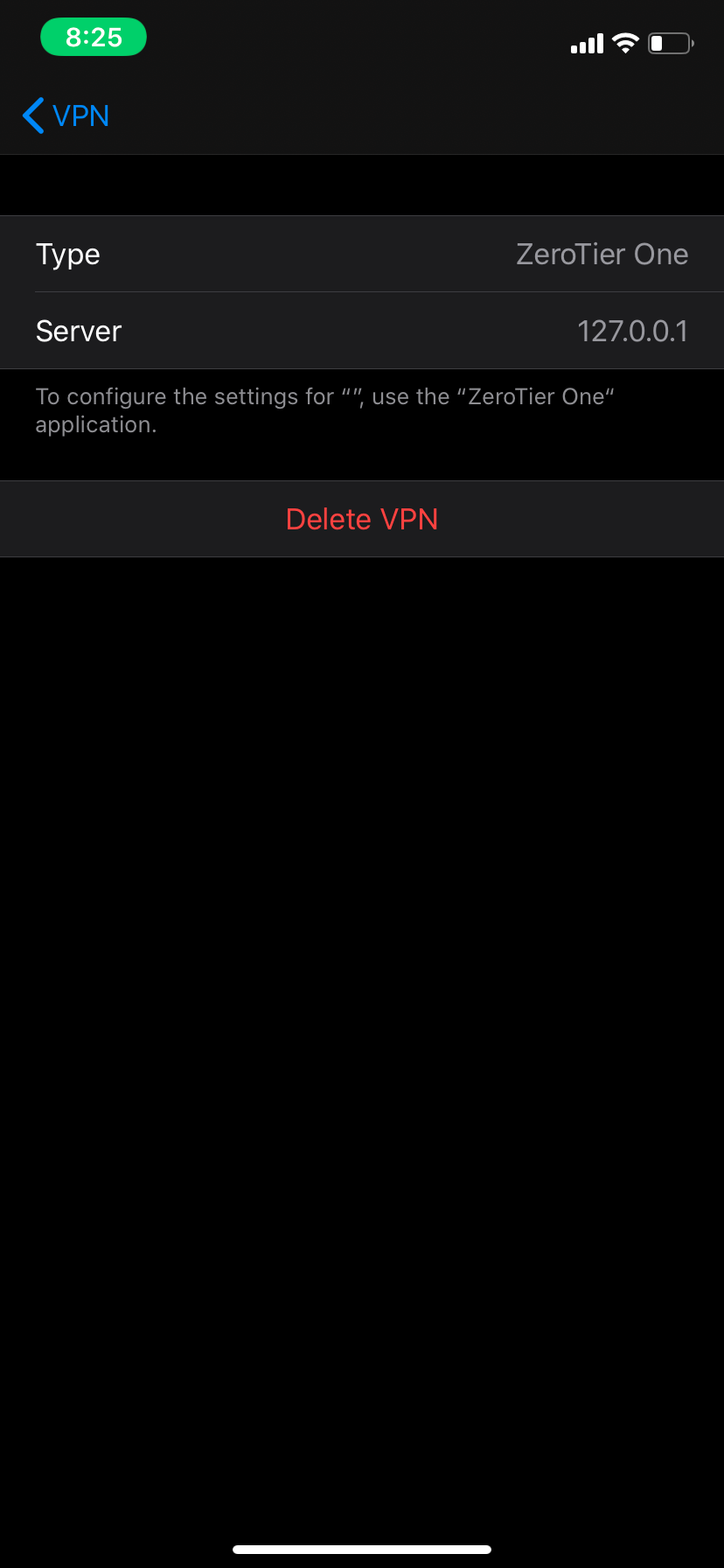Viewport: 724px width, 1568px height.
Task: Select the signal bars in the status bar
Action: (x=586, y=42)
